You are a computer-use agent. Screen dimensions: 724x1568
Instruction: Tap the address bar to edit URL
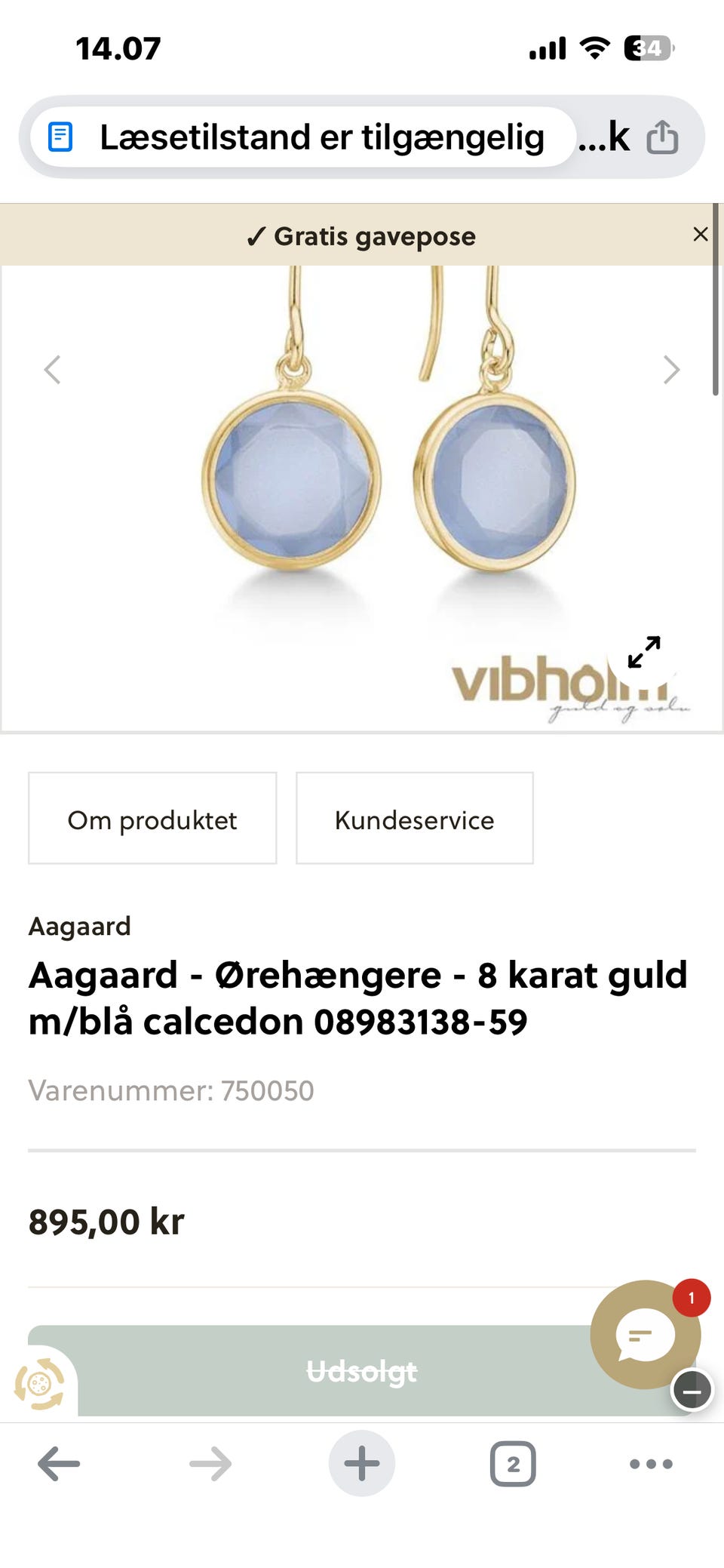pos(324,136)
